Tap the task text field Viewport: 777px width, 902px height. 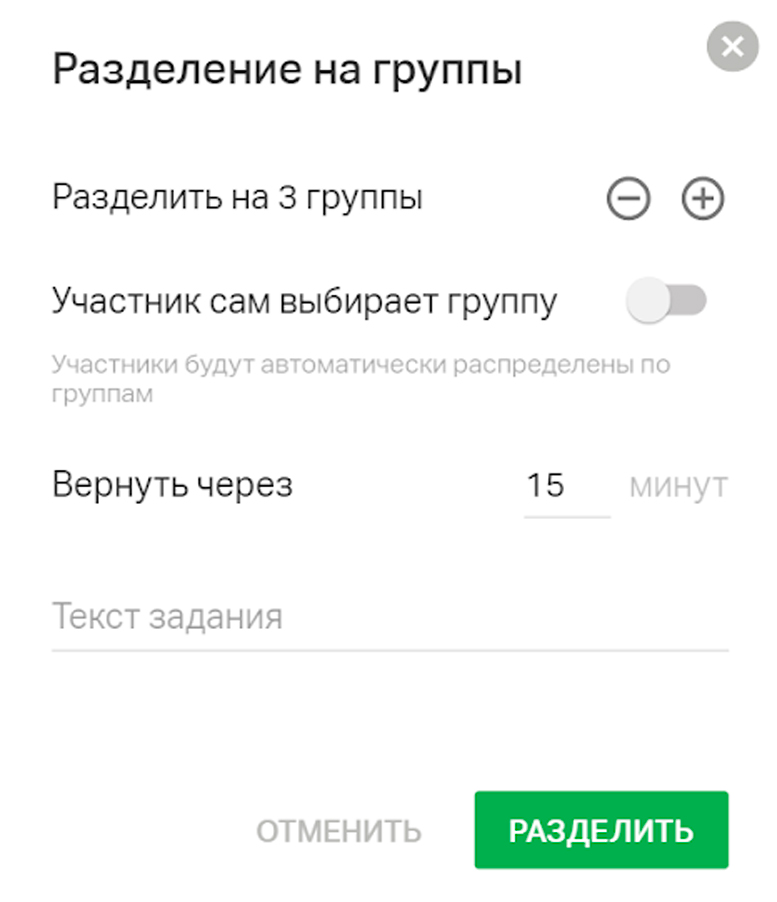pos(390,619)
